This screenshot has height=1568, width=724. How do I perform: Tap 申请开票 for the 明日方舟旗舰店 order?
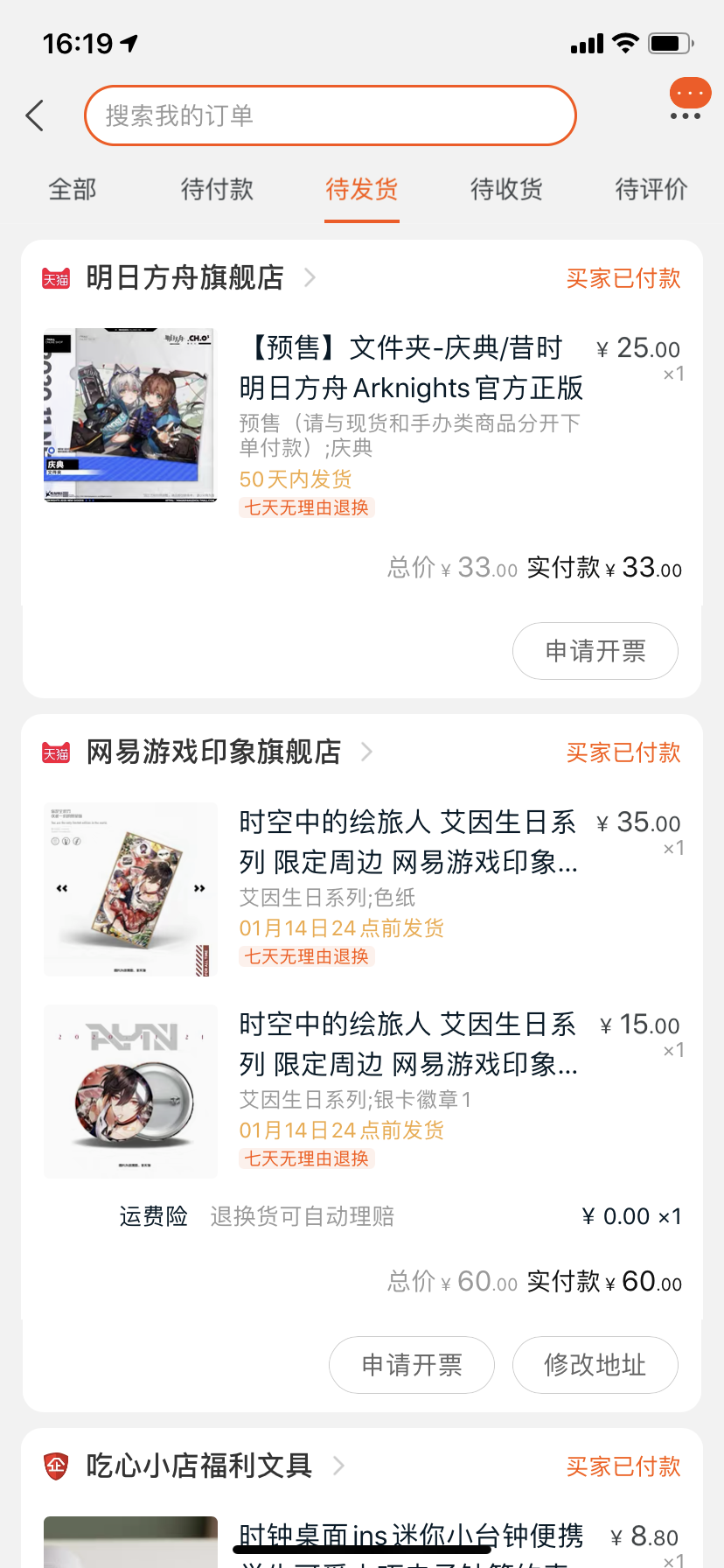pos(595,651)
